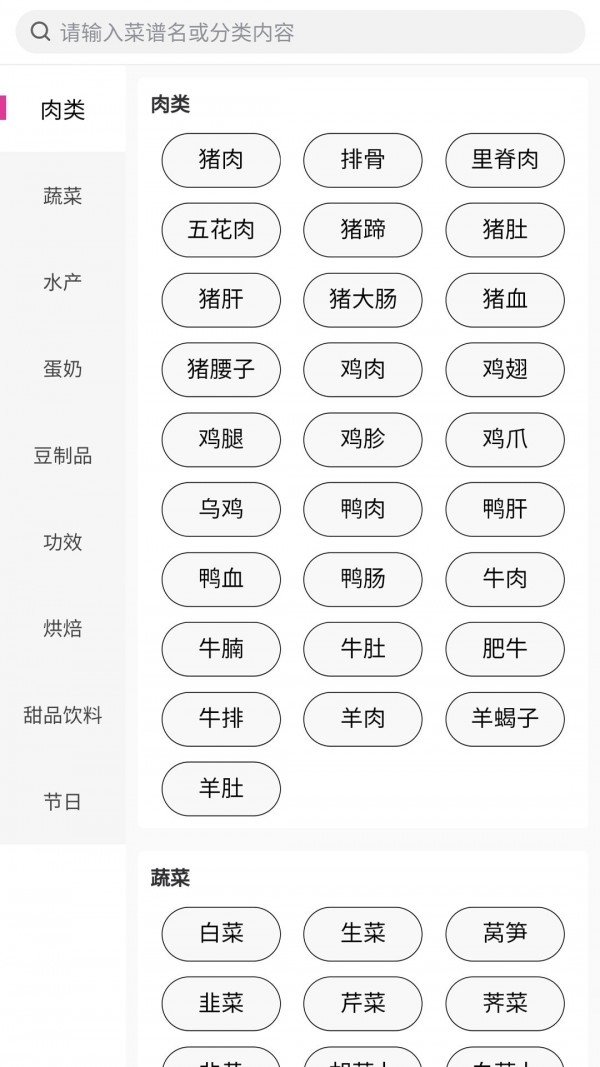Select the 牛肉 chip
The height and width of the screenshot is (1067, 600).
505,579
